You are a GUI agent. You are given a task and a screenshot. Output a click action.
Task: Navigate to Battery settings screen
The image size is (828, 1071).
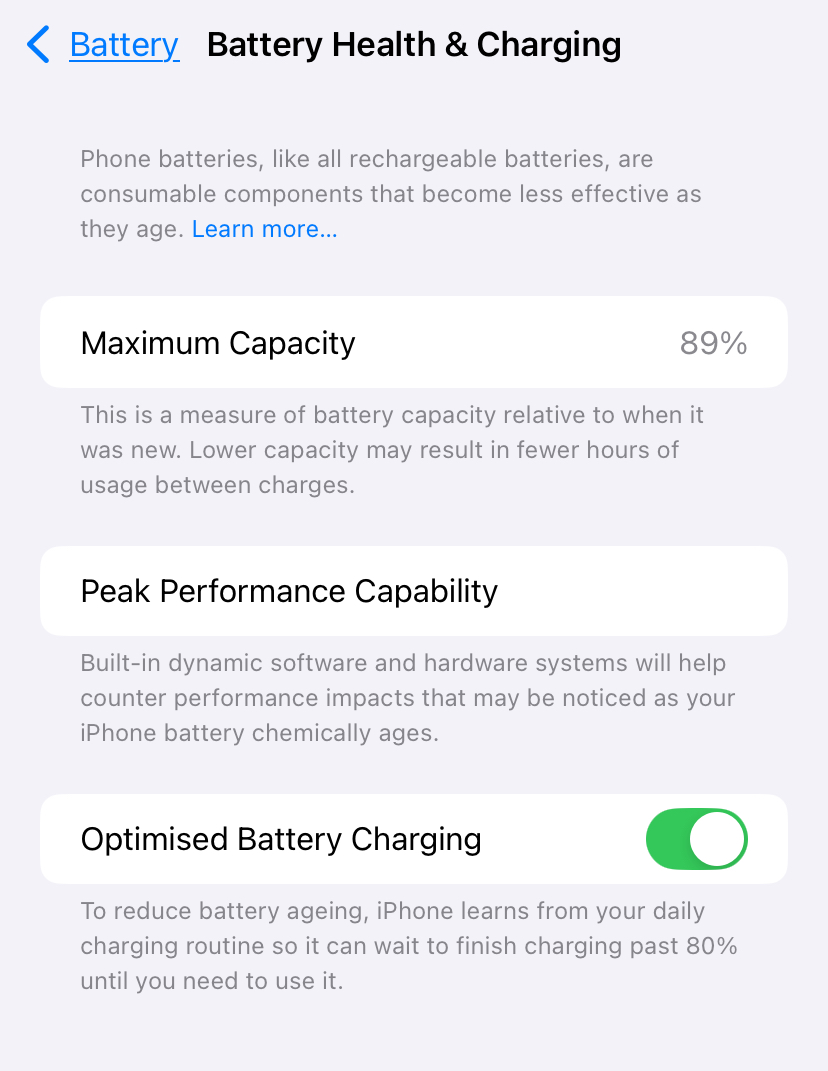tap(123, 44)
